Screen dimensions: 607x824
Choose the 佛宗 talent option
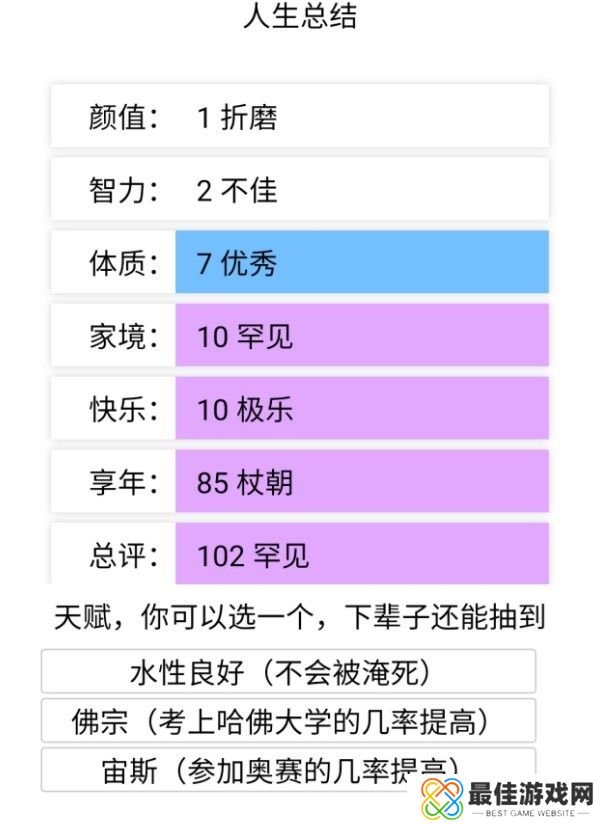288,720
